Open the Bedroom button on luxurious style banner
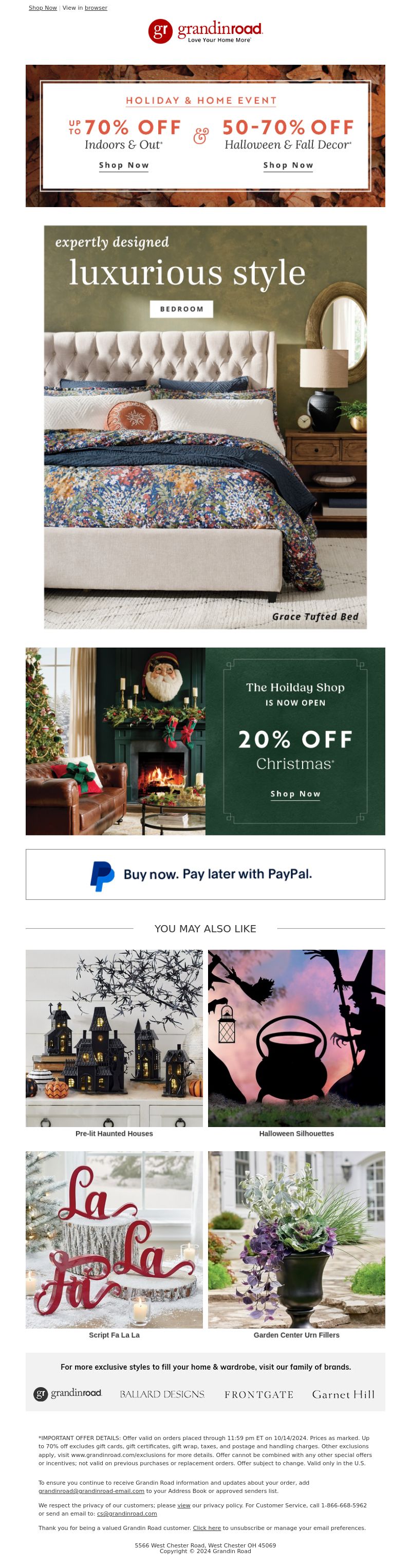The image size is (411, 1568). [181, 308]
